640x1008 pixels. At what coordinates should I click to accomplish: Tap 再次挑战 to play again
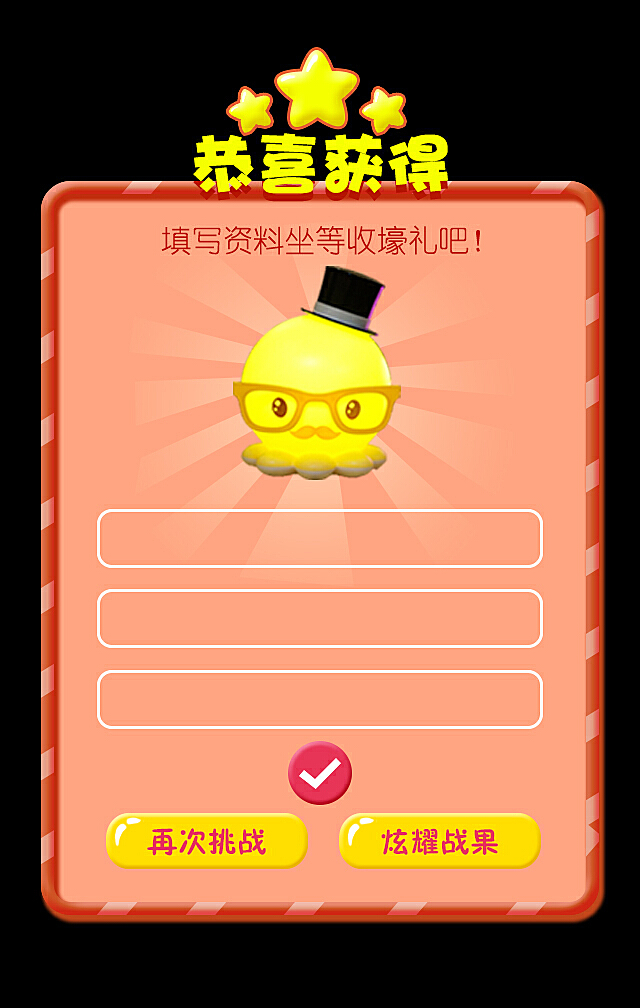pos(207,841)
